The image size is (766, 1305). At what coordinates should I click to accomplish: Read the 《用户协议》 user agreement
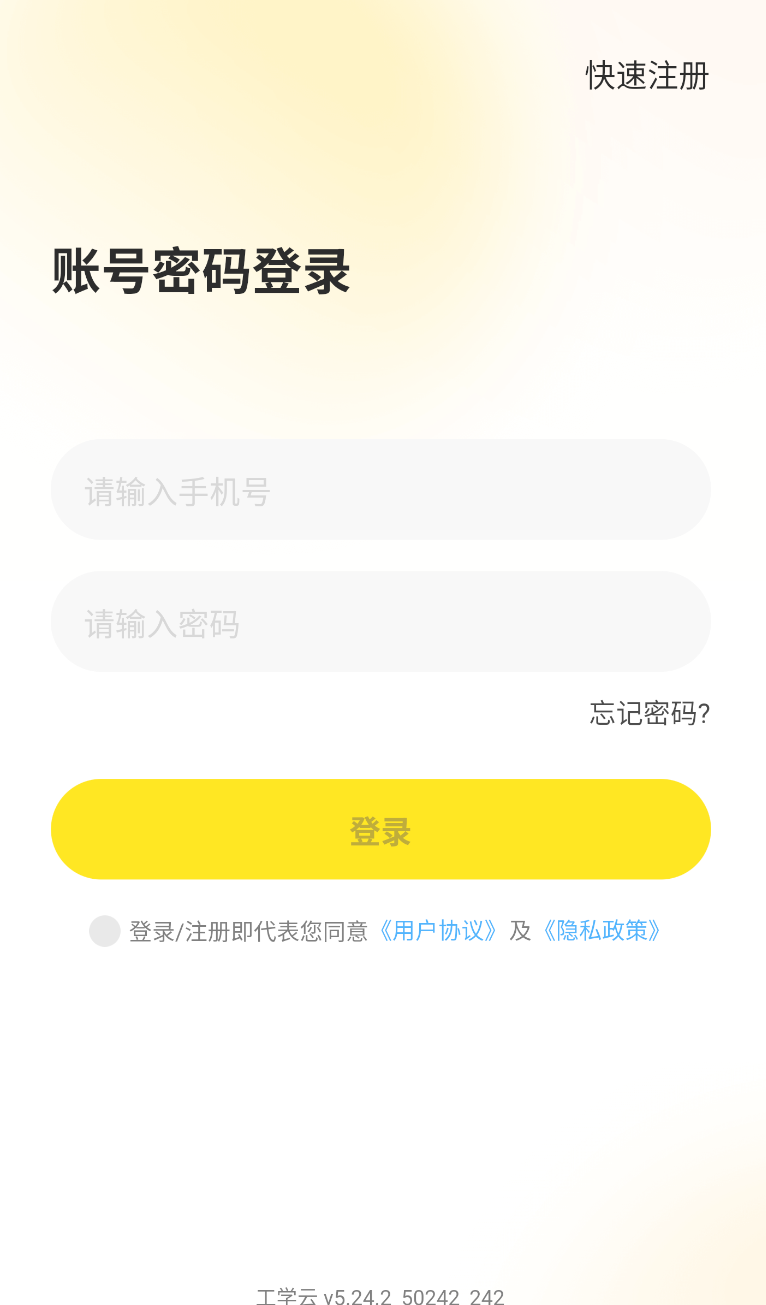(x=438, y=931)
